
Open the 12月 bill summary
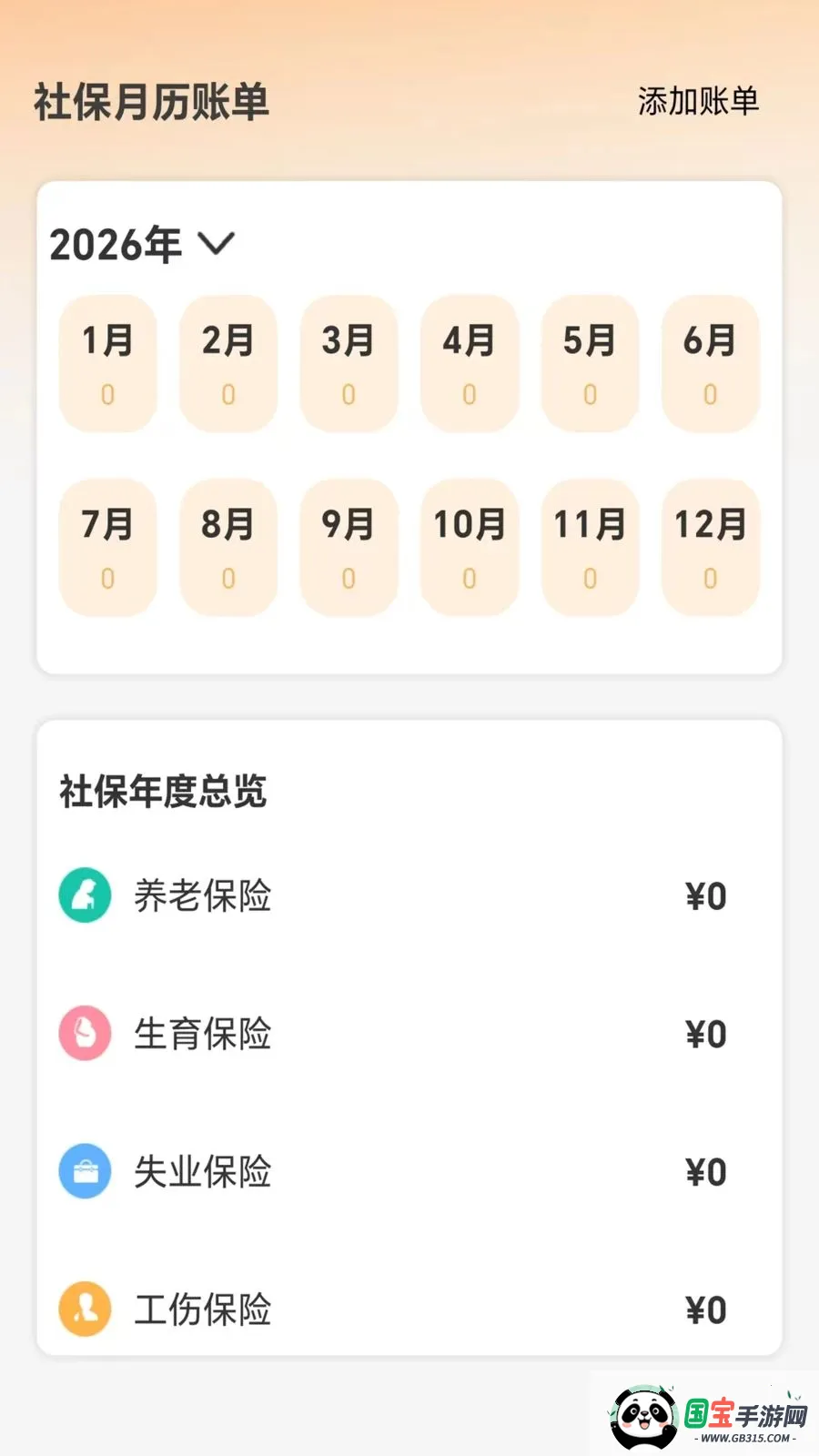[711, 546]
